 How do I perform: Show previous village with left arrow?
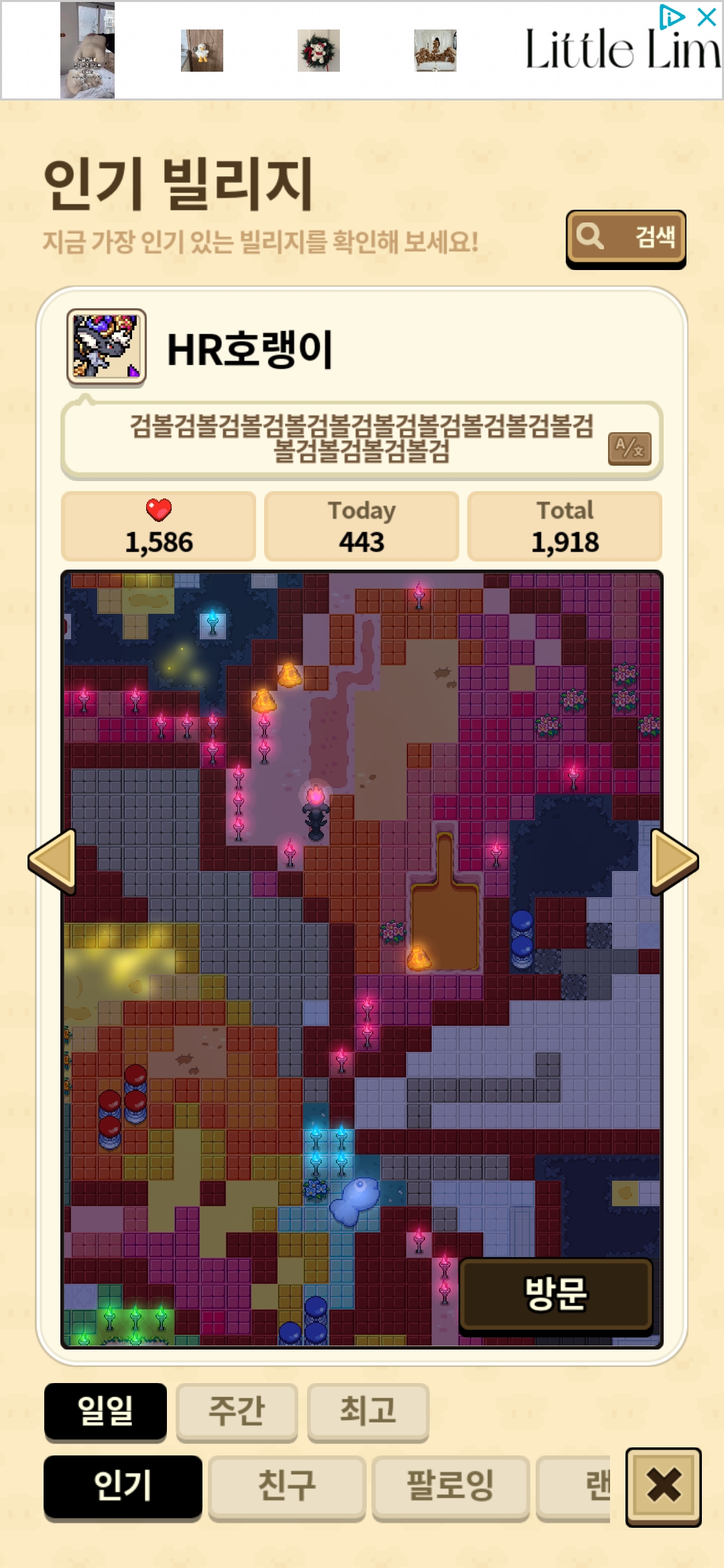[x=52, y=861]
